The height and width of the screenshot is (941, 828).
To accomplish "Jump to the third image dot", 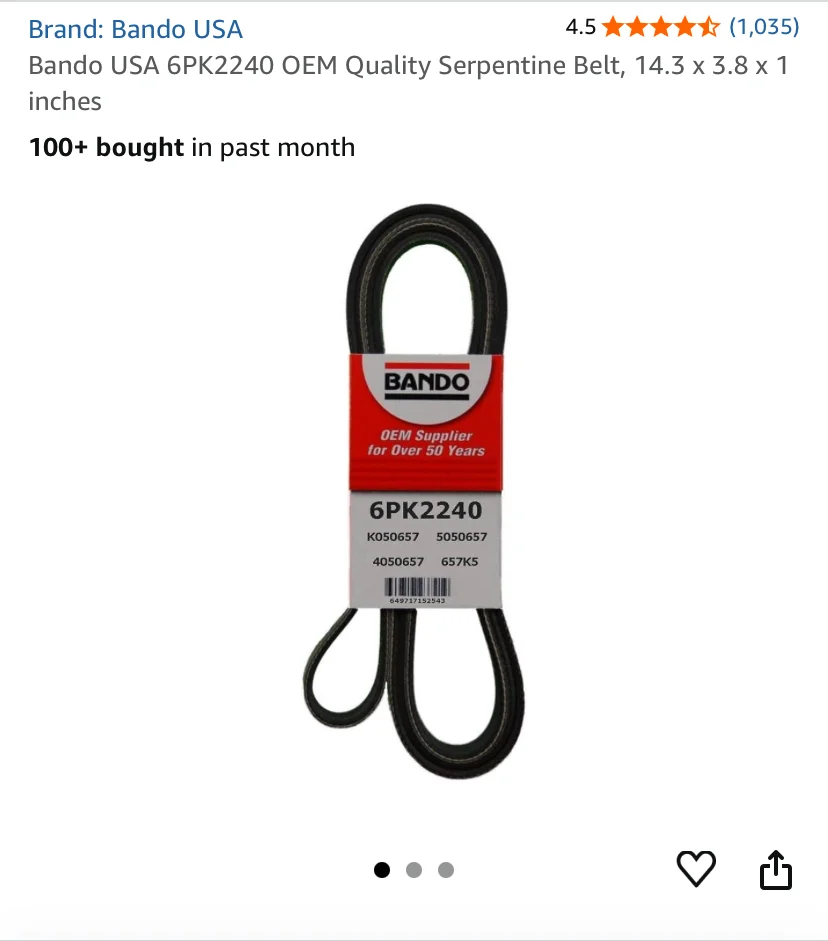I will point(446,870).
